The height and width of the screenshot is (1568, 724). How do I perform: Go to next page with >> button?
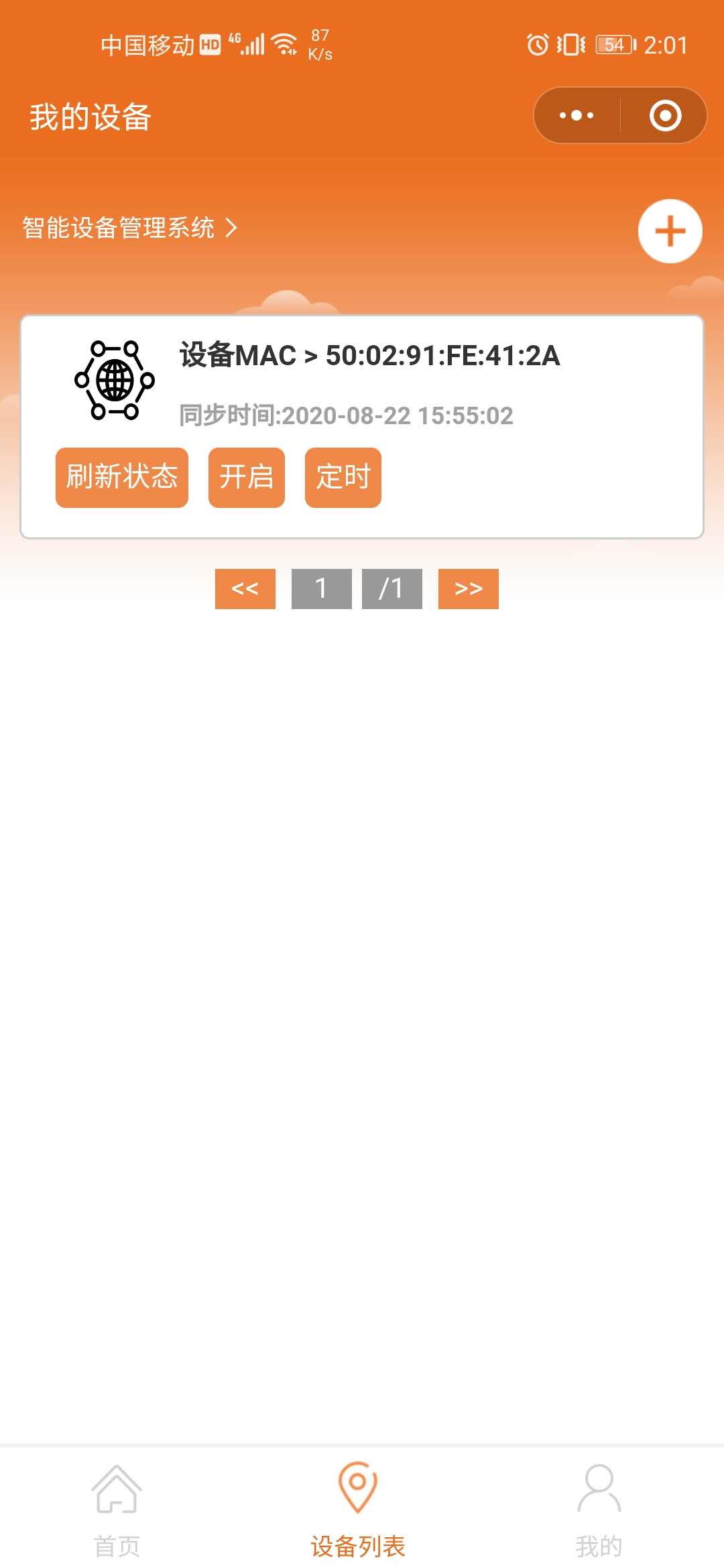468,588
